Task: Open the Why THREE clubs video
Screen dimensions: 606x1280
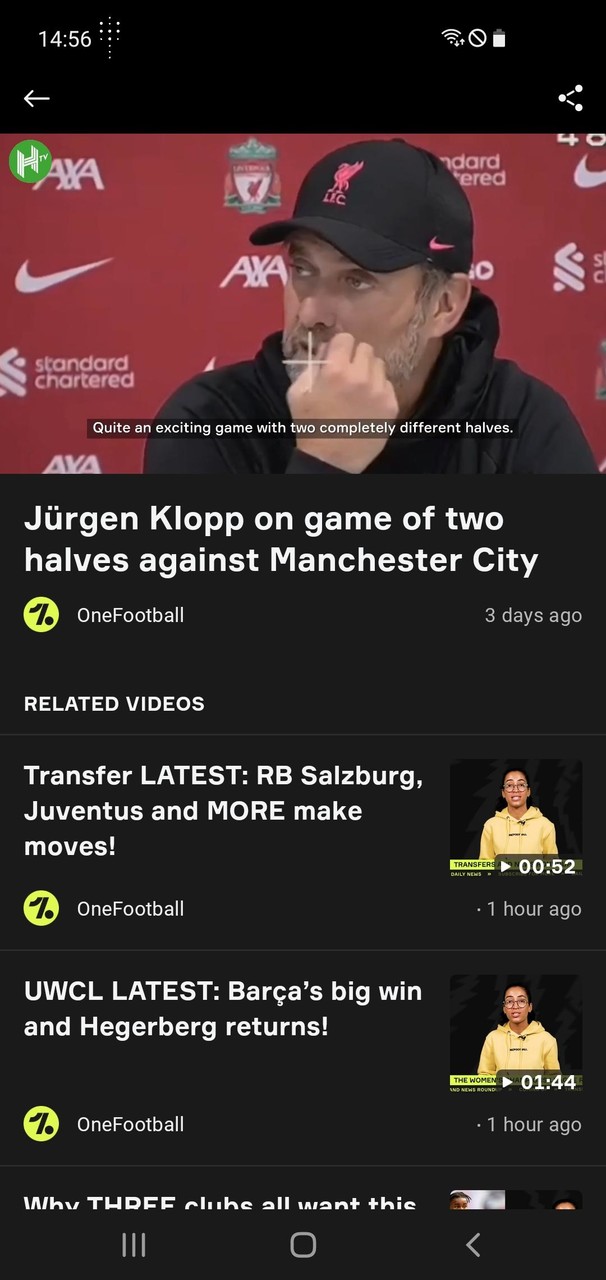Action: (x=220, y=1198)
